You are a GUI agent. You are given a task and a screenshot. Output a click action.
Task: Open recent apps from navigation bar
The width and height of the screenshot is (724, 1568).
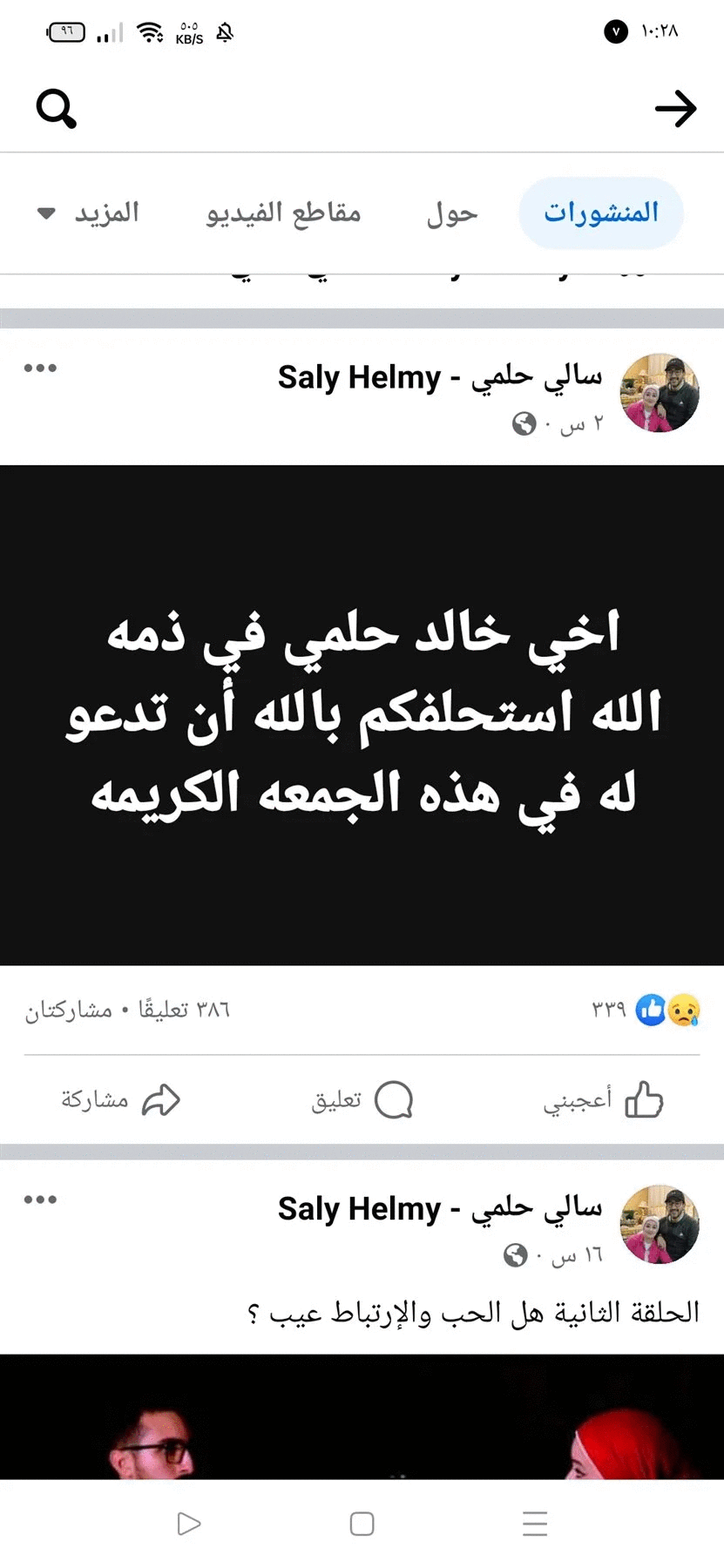point(535,1524)
